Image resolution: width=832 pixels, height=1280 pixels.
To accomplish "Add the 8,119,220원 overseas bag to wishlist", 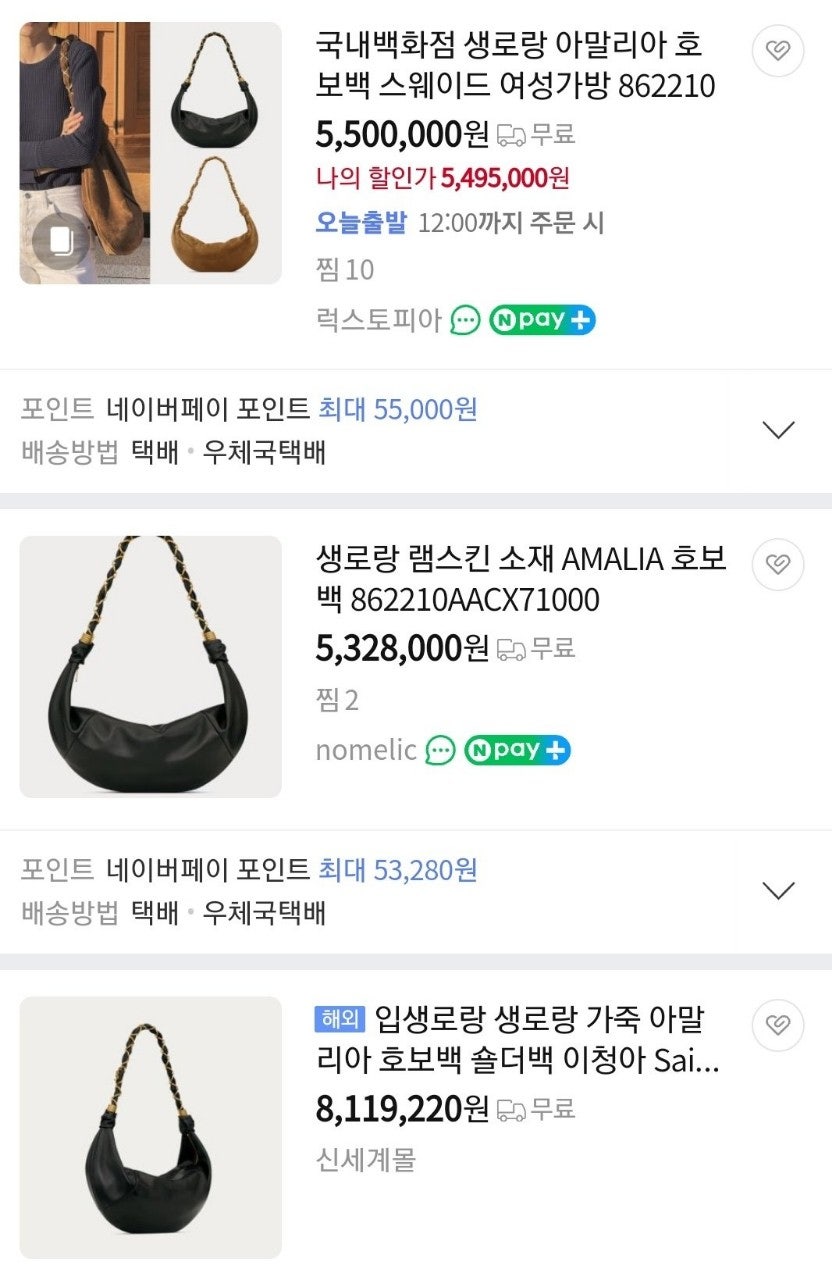I will coord(777,1024).
